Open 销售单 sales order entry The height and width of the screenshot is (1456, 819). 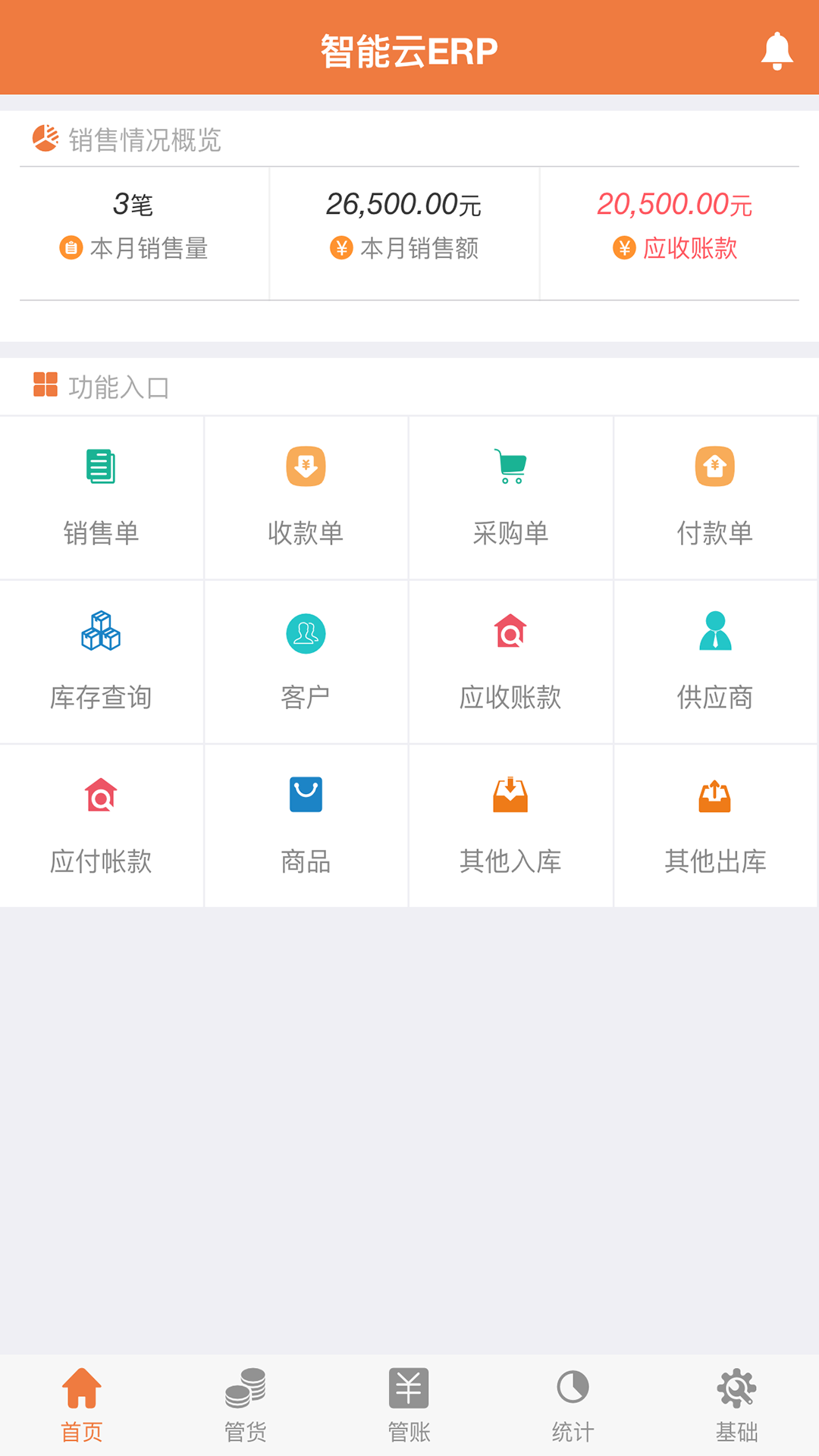(101, 497)
